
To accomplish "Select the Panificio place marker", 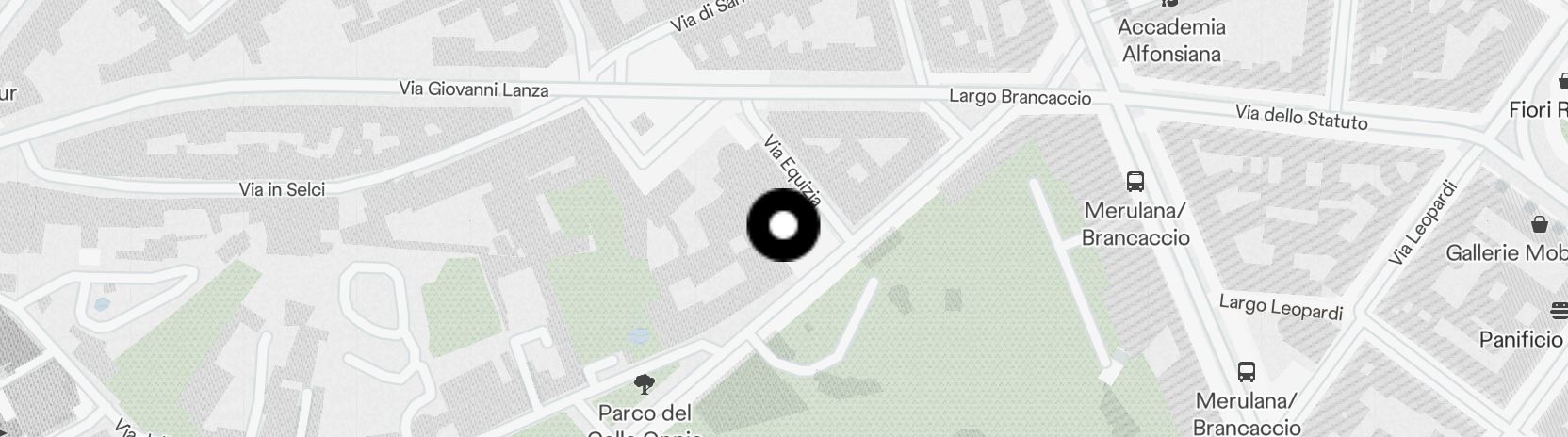I will click(1558, 310).
